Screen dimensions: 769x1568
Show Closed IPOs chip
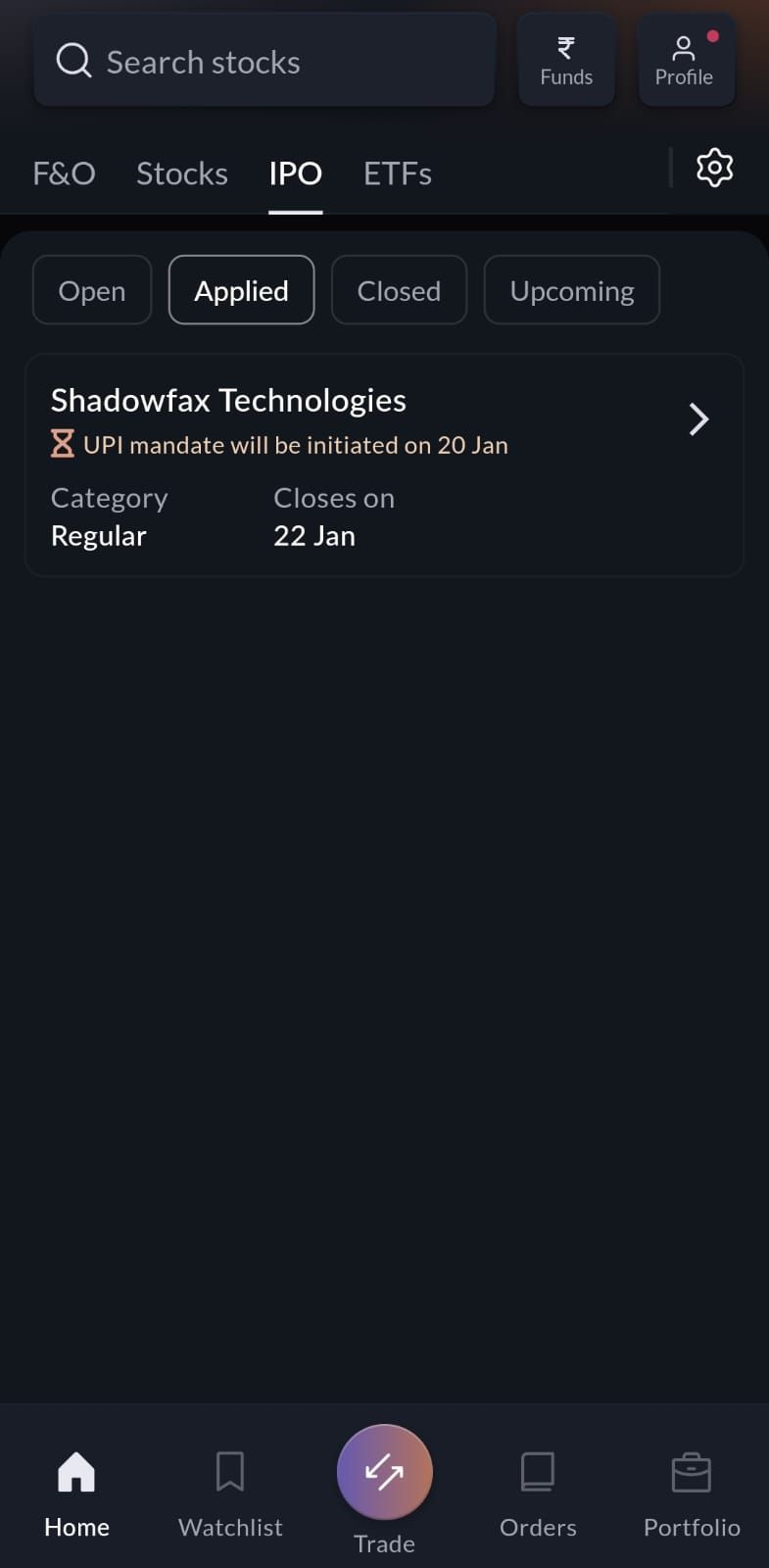(x=399, y=290)
